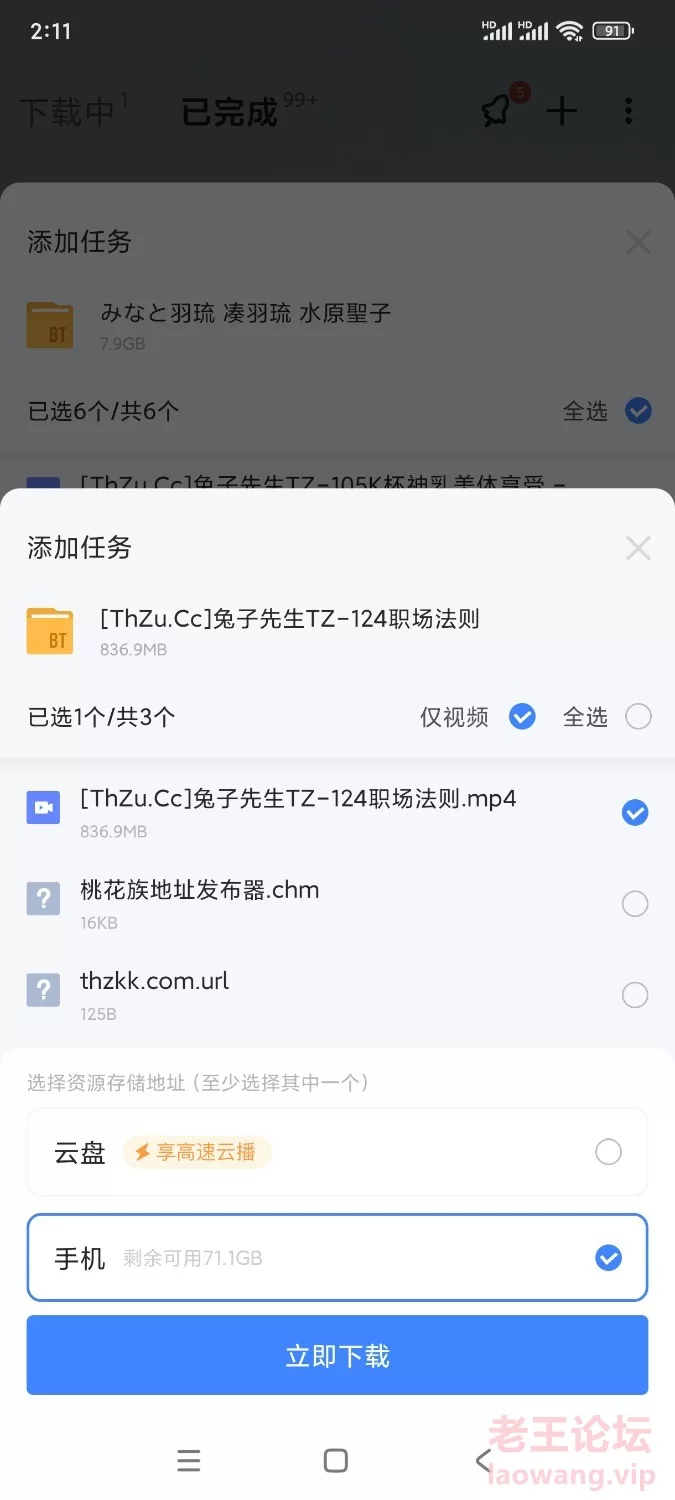Deselect the TZ-124职场法则.mp4 file
This screenshot has width=675, height=1500.
coord(634,813)
